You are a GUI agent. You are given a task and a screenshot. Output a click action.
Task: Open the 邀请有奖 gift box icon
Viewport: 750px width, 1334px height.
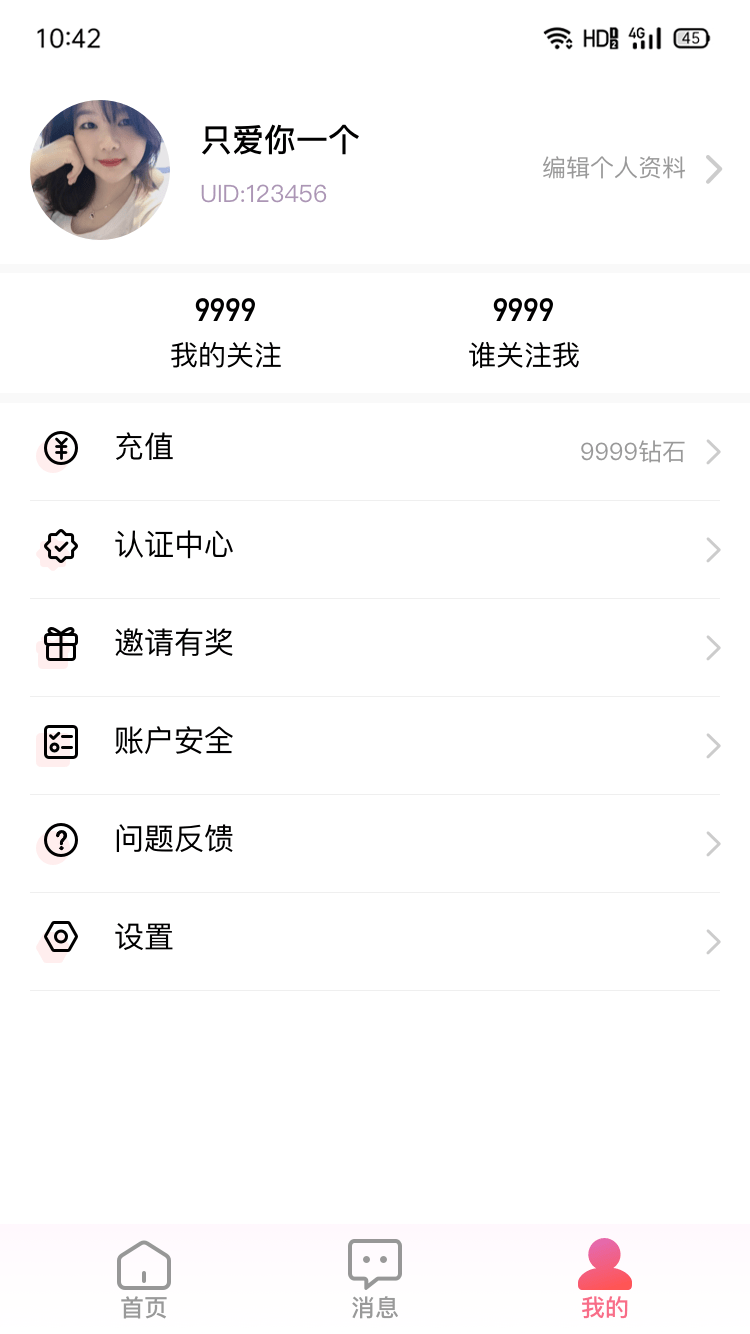point(60,645)
